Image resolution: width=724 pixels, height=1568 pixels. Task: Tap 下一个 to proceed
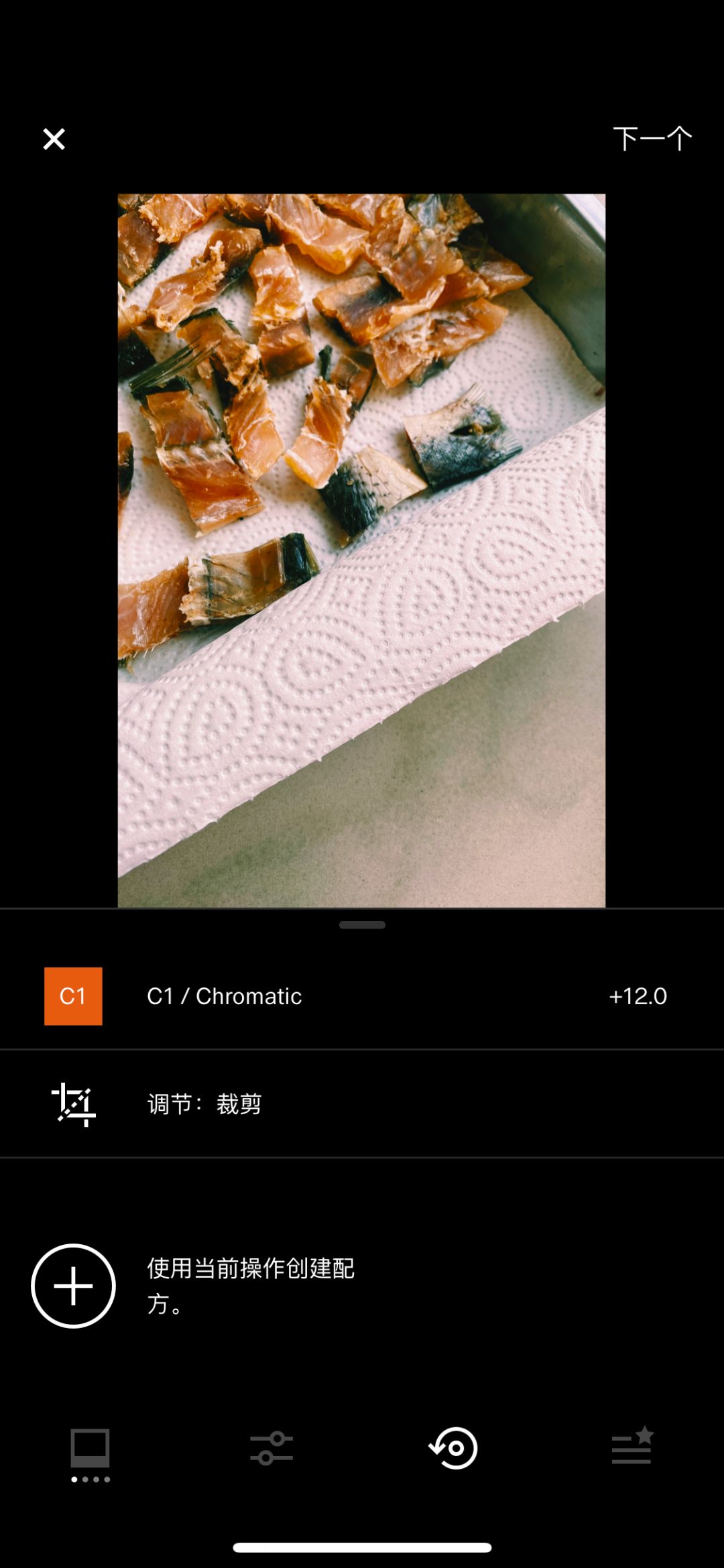point(652,139)
